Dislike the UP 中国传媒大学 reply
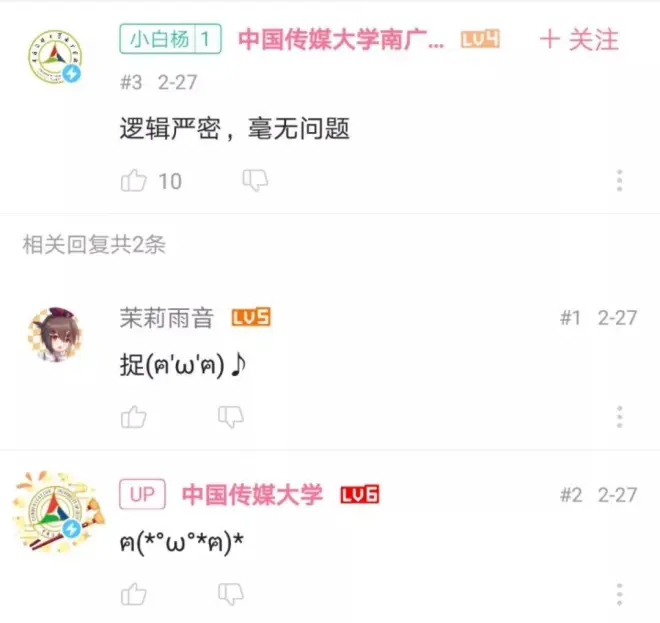Image resolution: width=660 pixels, height=623 pixels. pos(232,594)
